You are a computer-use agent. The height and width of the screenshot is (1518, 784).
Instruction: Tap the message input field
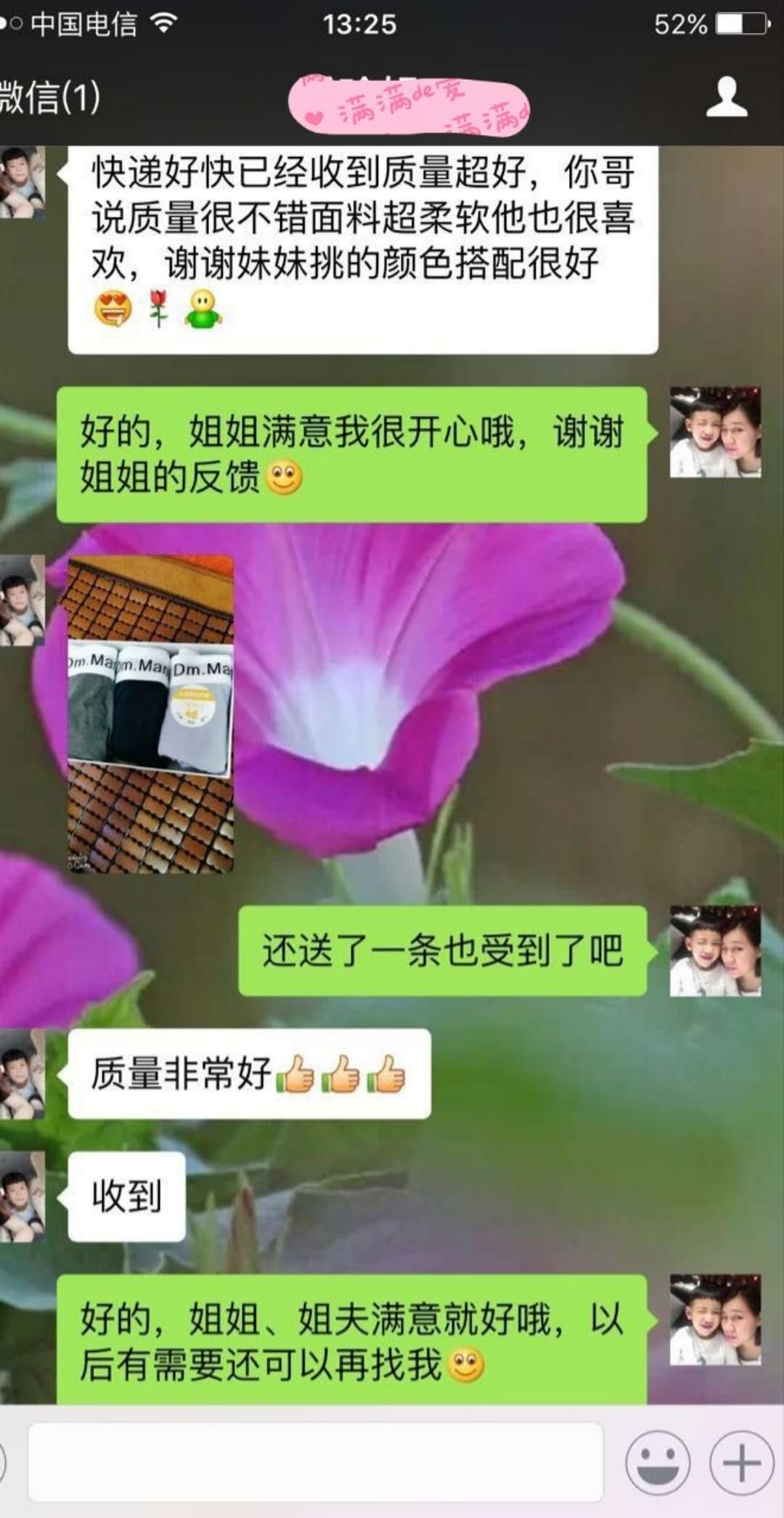(x=316, y=1463)
